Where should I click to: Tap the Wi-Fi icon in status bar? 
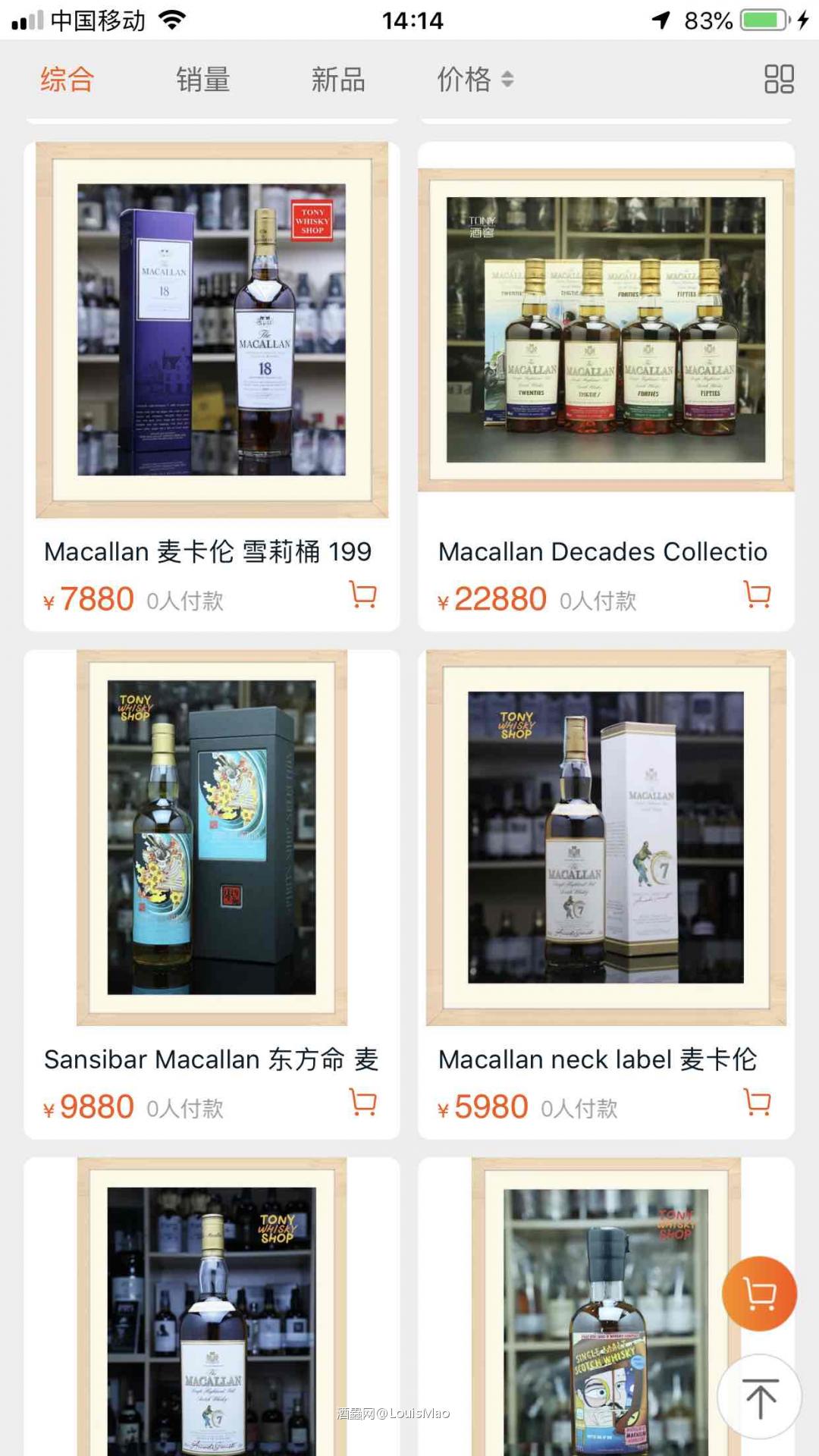(172, 20)
